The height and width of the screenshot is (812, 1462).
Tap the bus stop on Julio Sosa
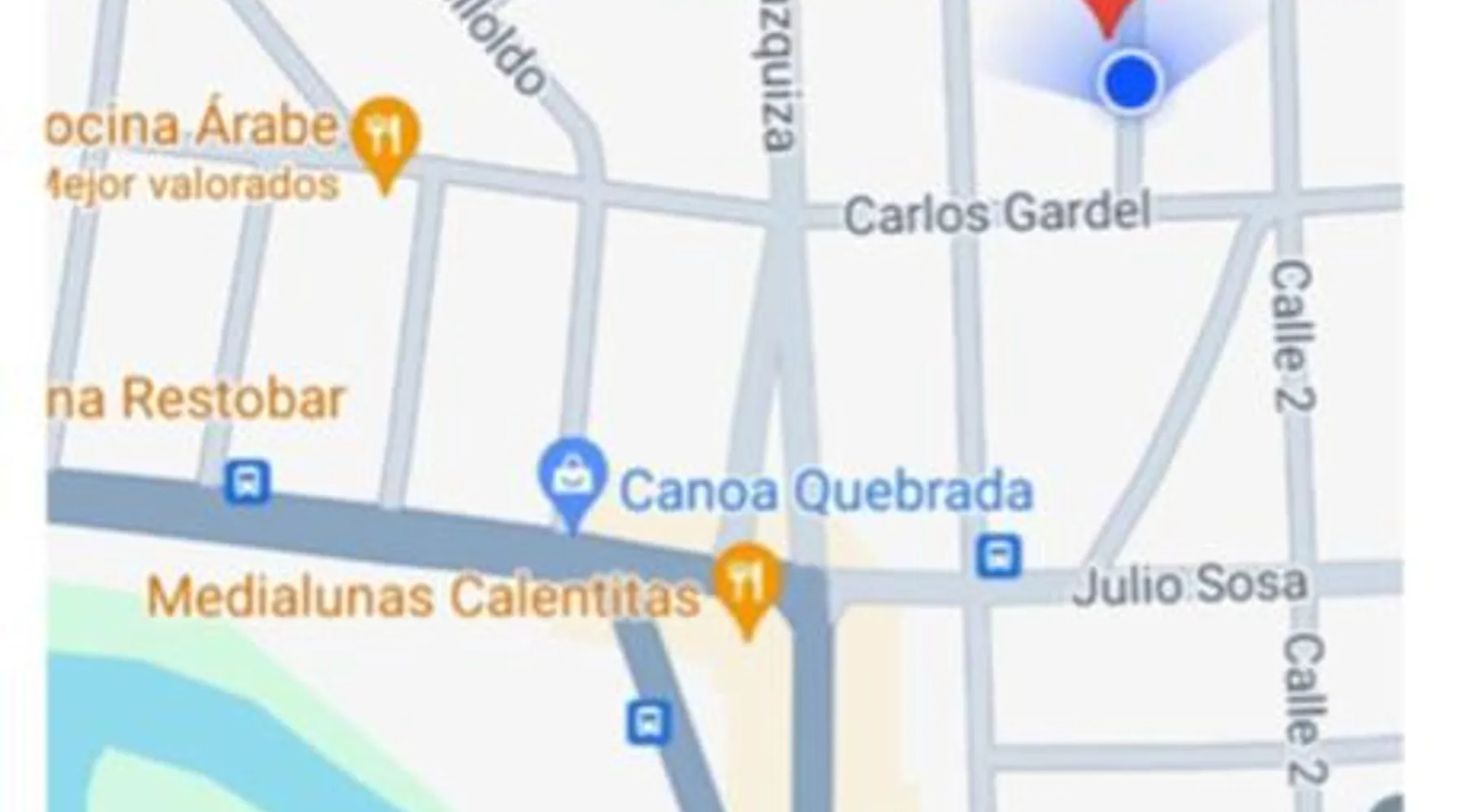coord(998,557)
